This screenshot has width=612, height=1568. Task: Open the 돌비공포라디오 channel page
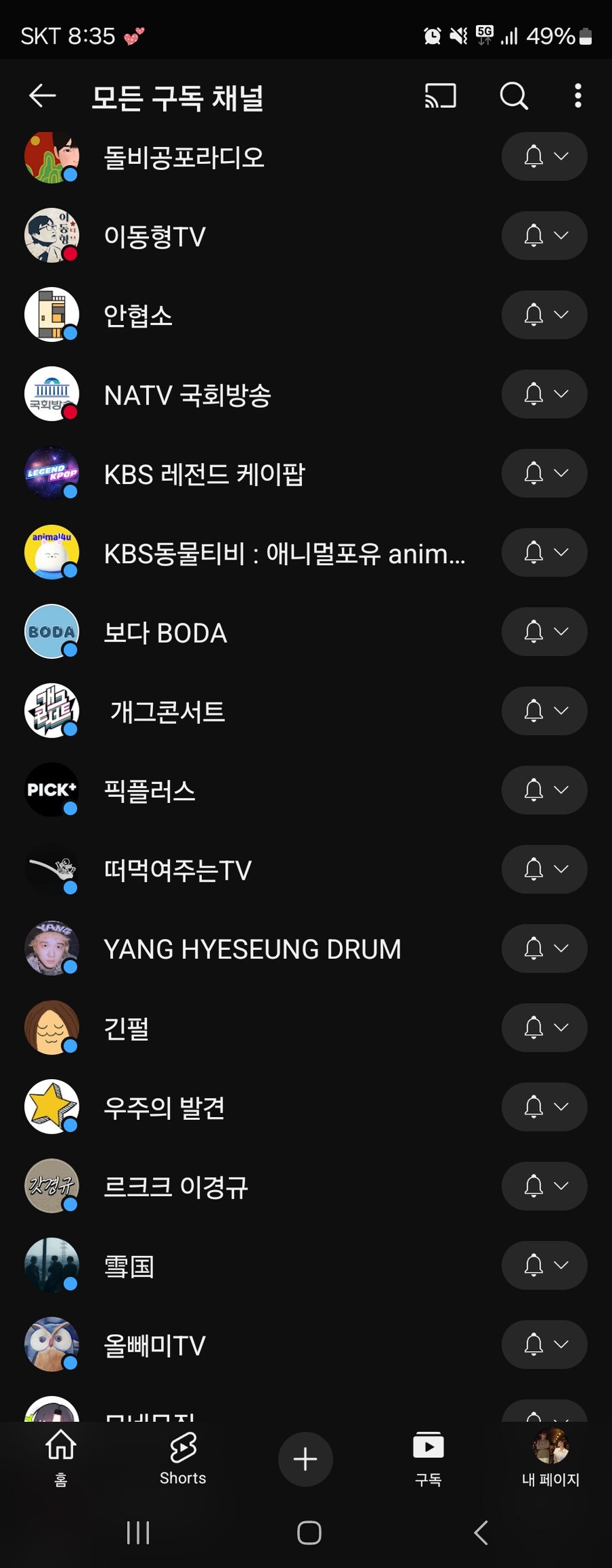click(184, 156)
